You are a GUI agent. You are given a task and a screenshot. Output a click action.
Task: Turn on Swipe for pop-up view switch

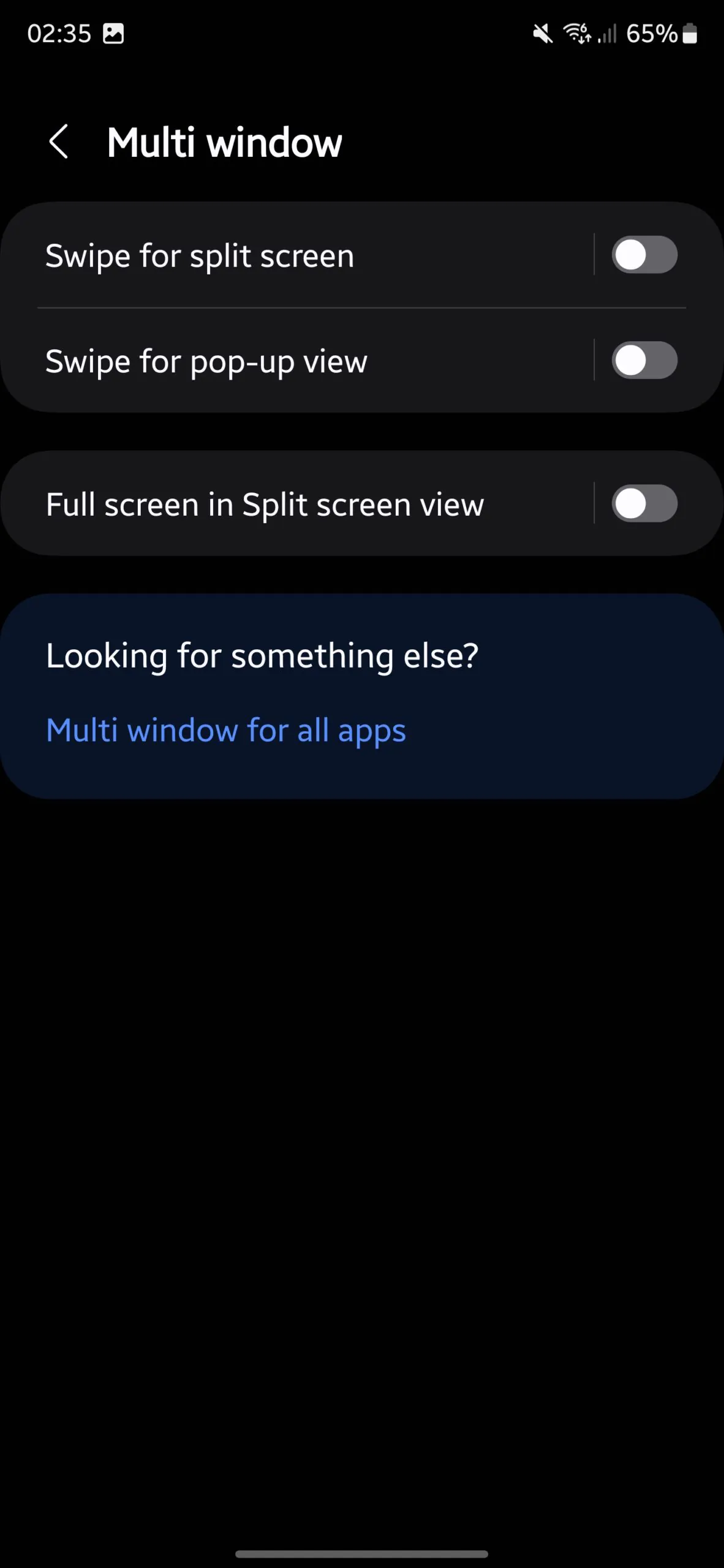(644, 360)
